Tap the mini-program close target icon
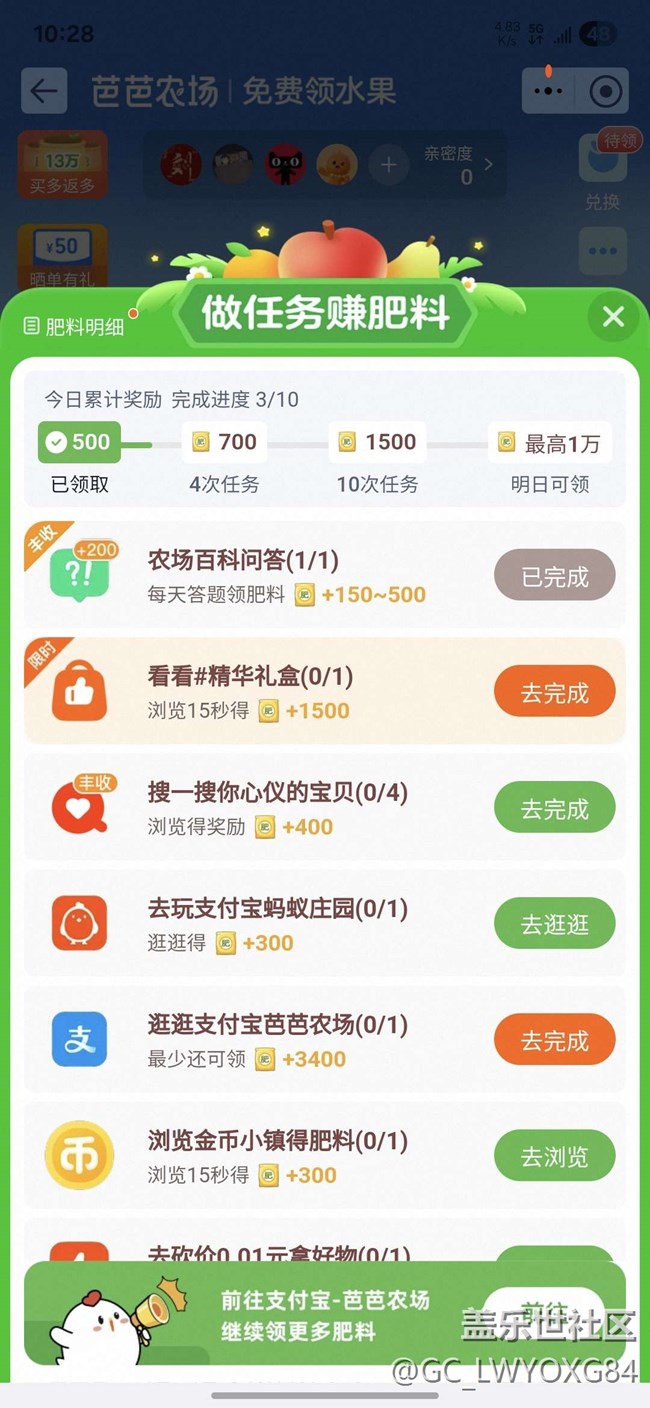 click(604, 91)
